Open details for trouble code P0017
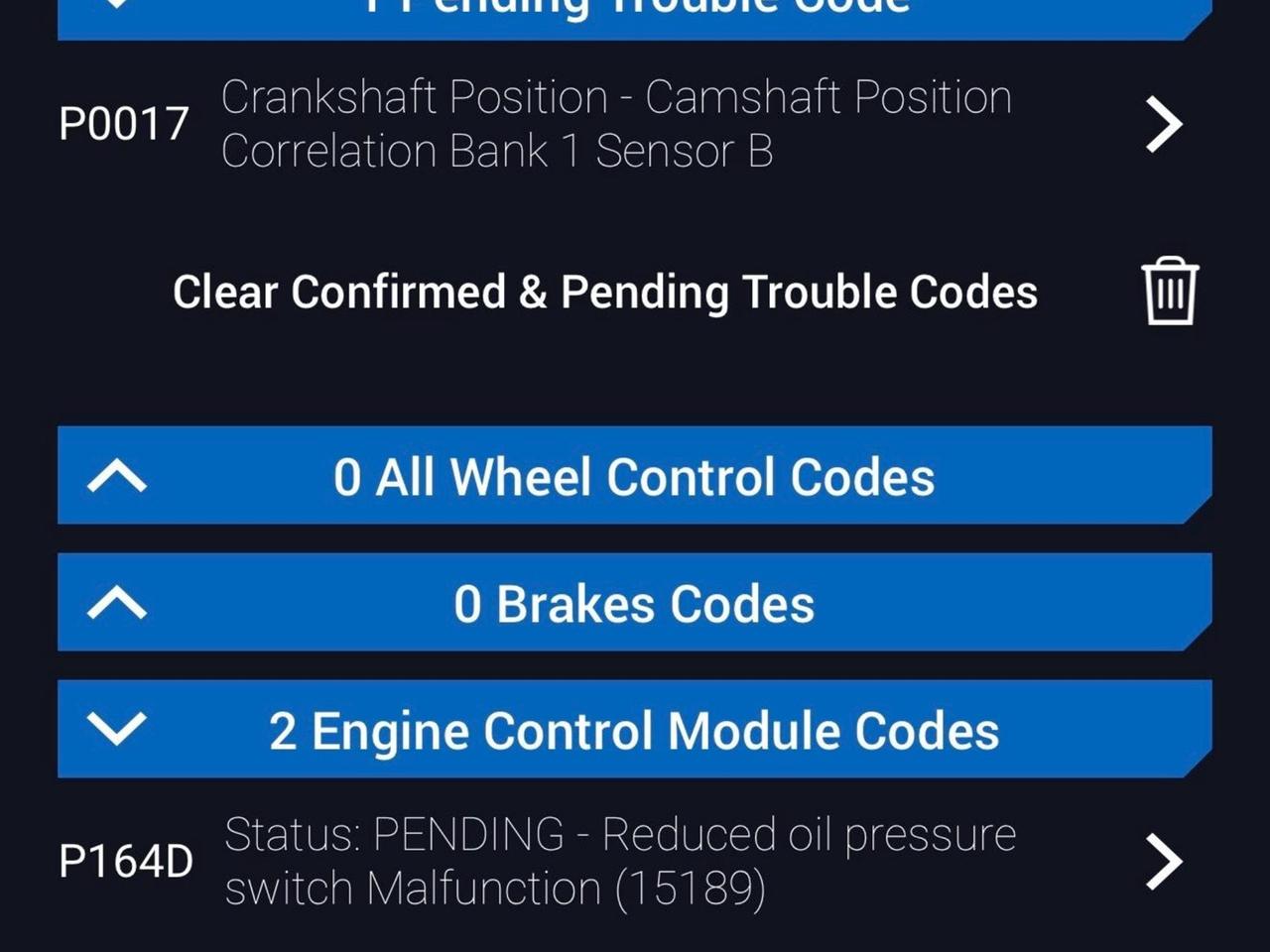The height and width of the screenshot is (952, 1270). pos(1165,124)
